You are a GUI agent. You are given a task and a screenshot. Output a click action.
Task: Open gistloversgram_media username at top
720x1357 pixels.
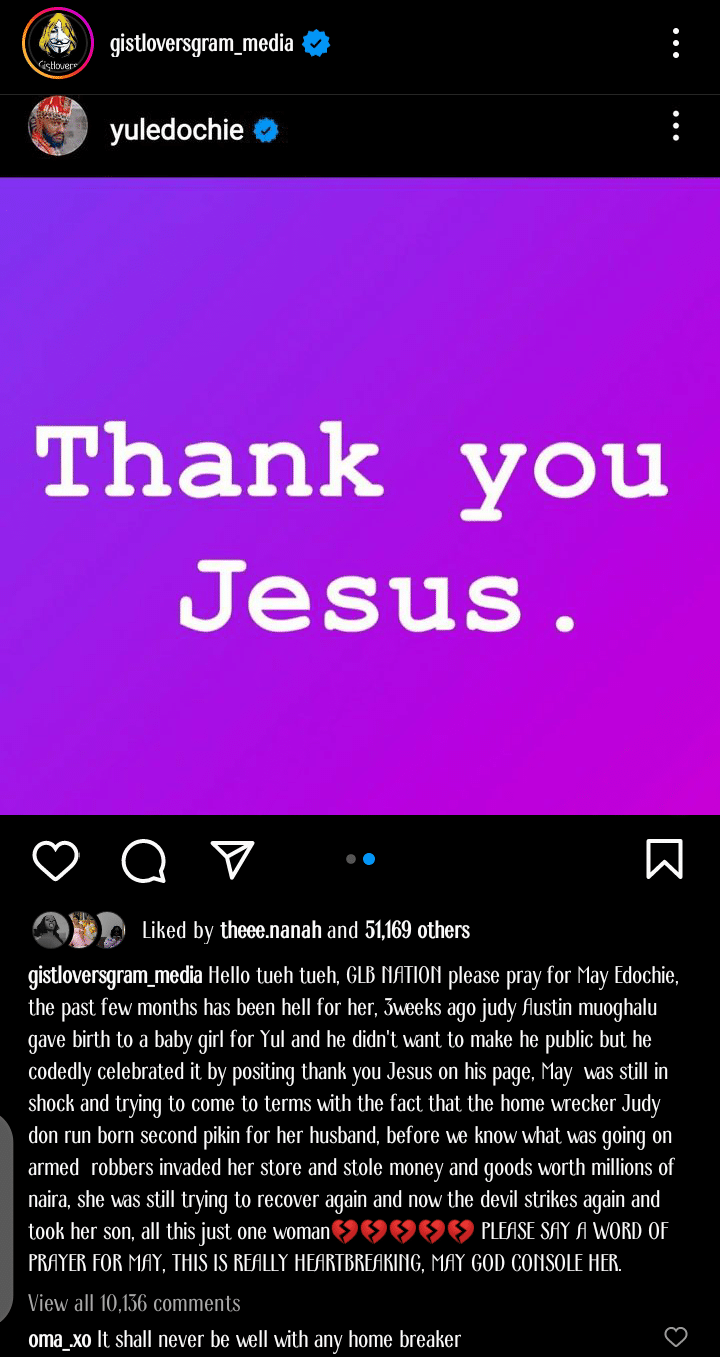(x=201, y=43)
